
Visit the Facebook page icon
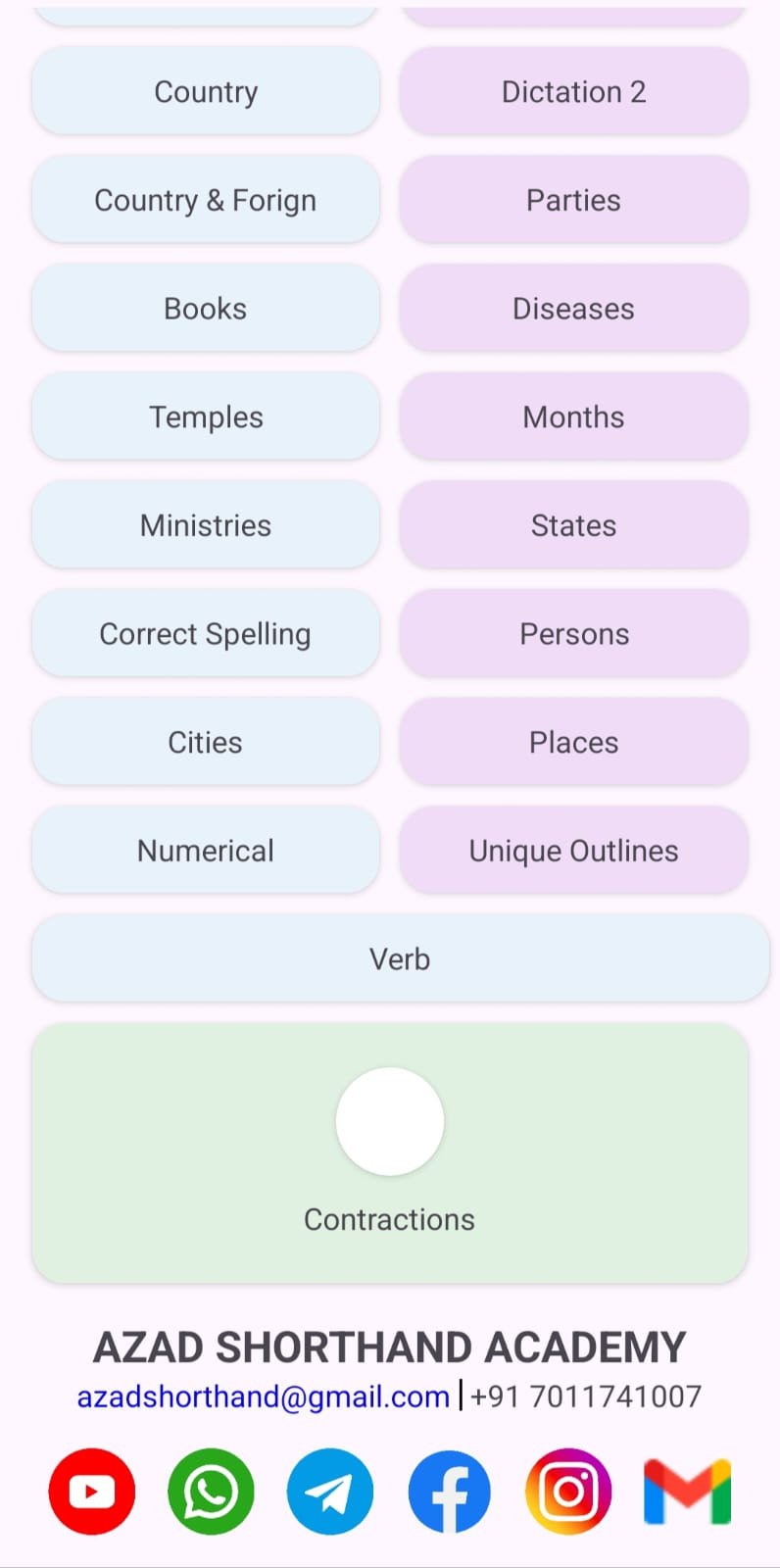449,1492
